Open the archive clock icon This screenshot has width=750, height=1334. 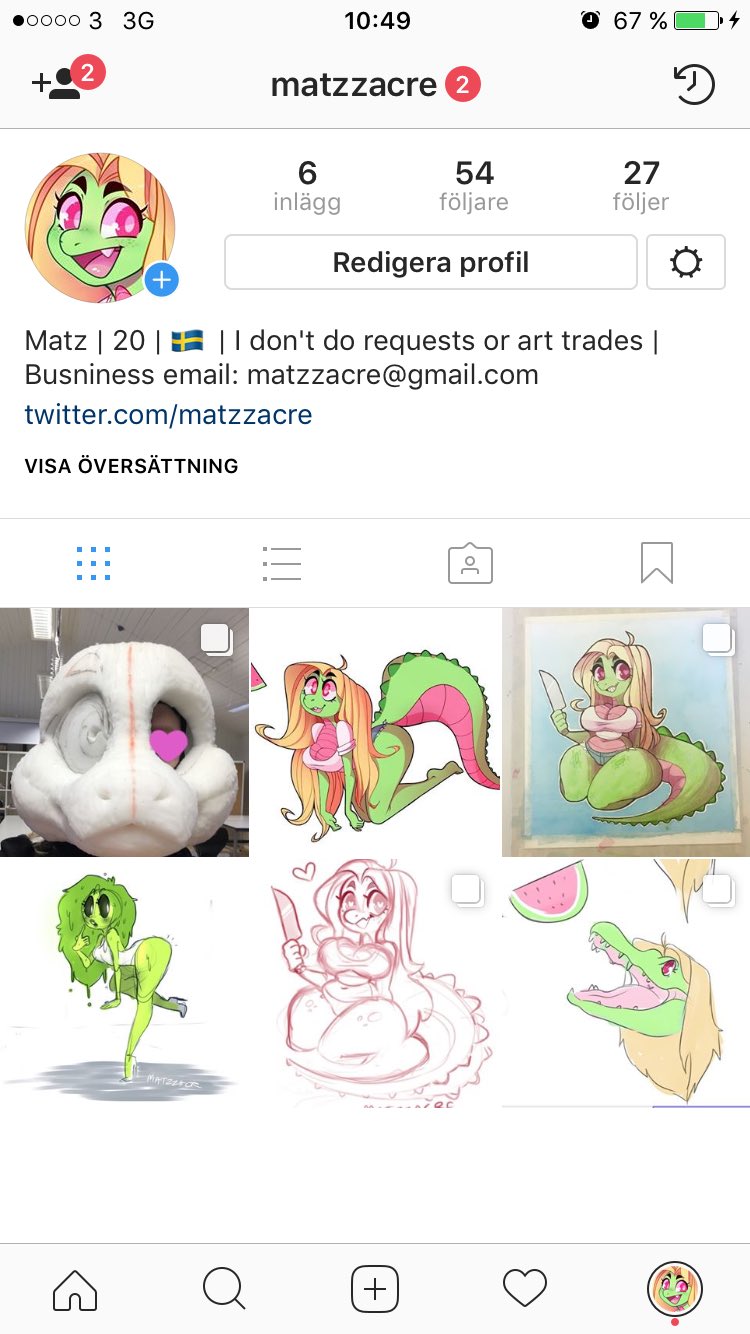point(693,85)
